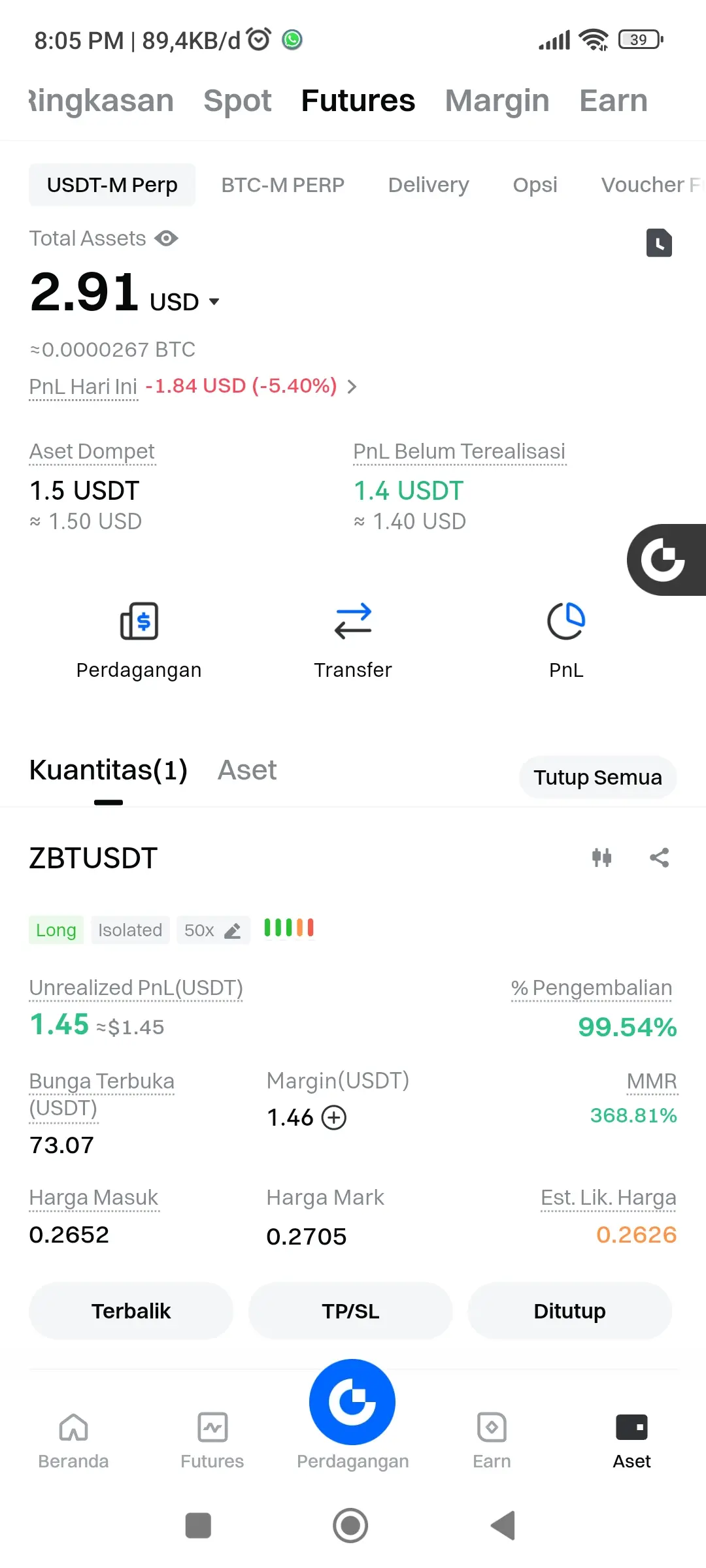Tap the Transfer shortcut
706x1568 pixels.
[352, 640]
